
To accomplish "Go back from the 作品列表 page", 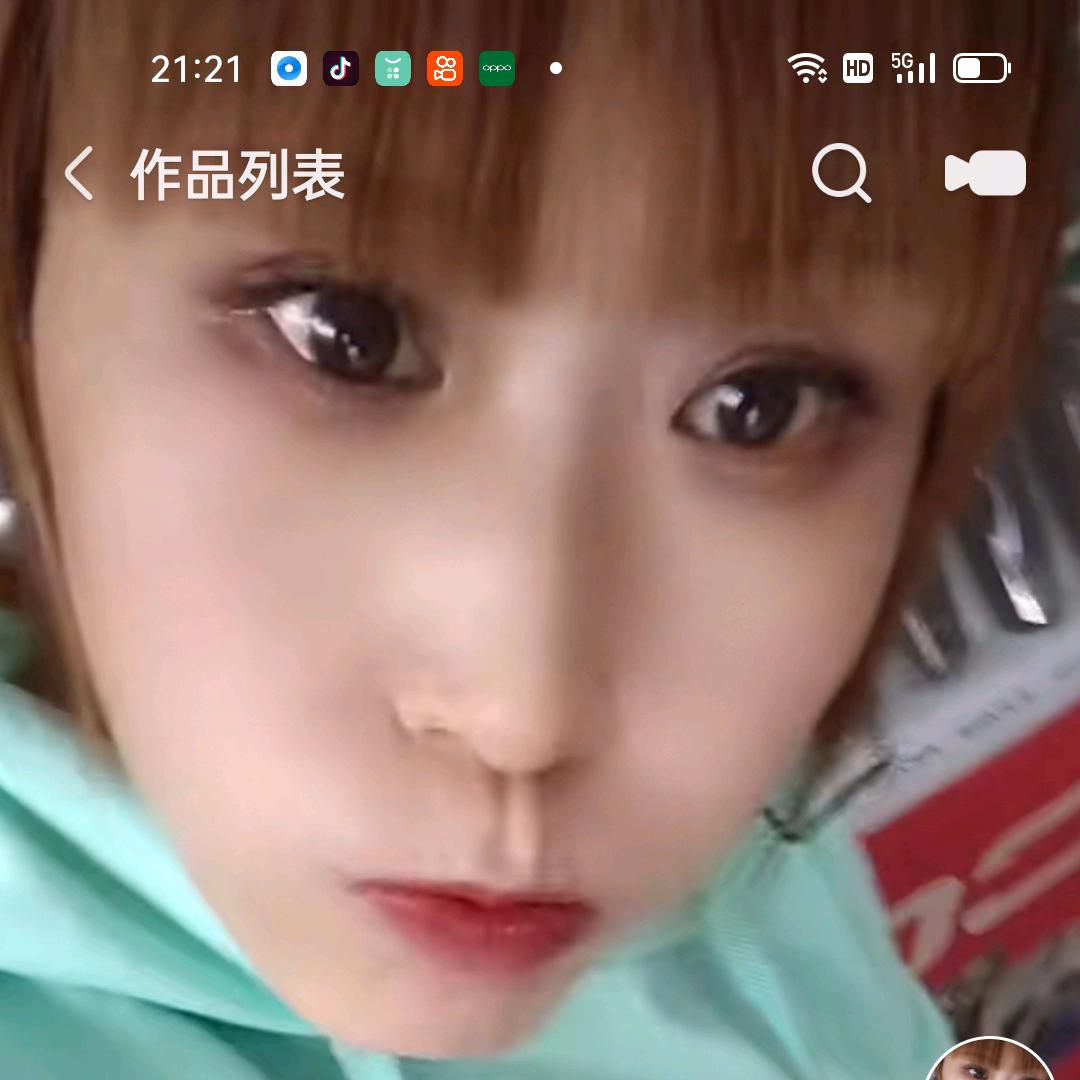I will tap(78, 174).
